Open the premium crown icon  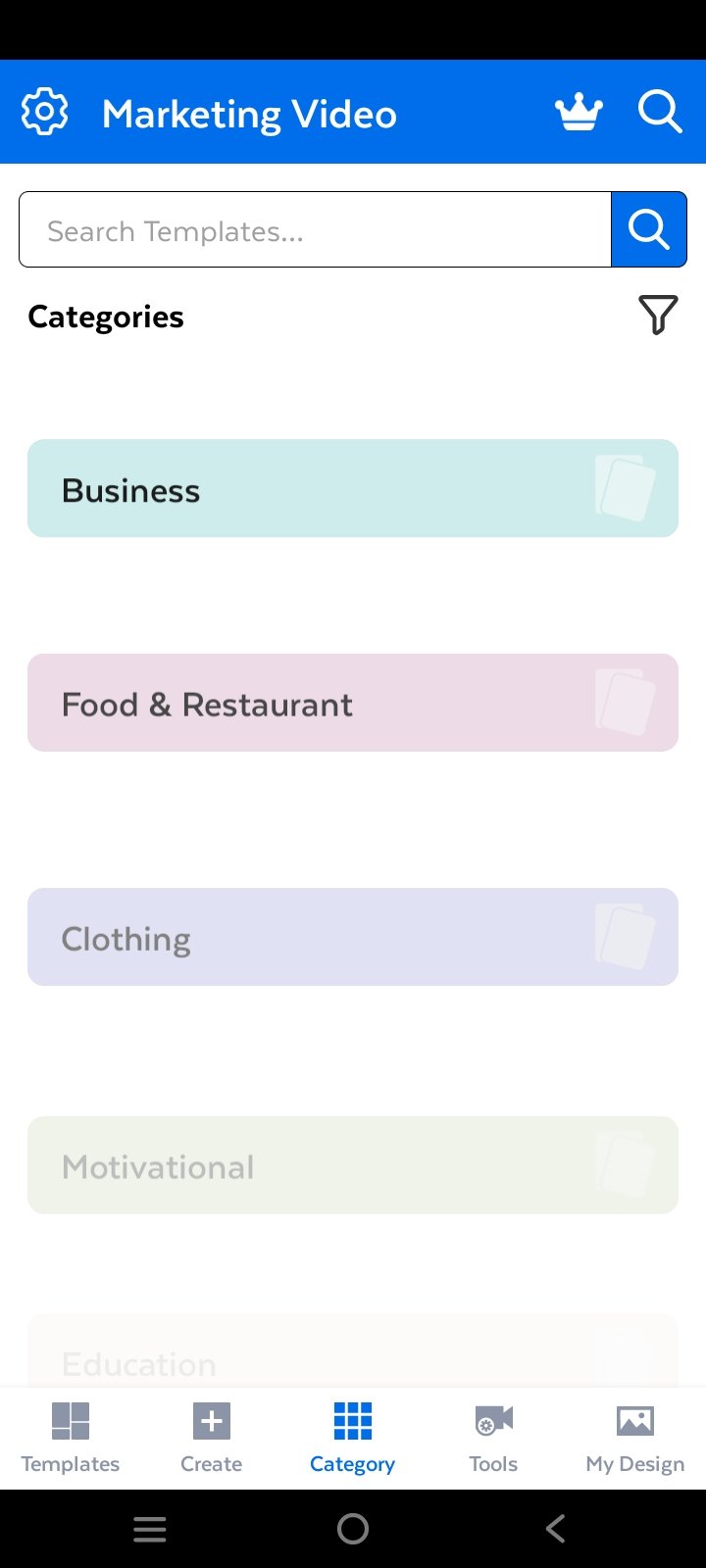point(579,113)
